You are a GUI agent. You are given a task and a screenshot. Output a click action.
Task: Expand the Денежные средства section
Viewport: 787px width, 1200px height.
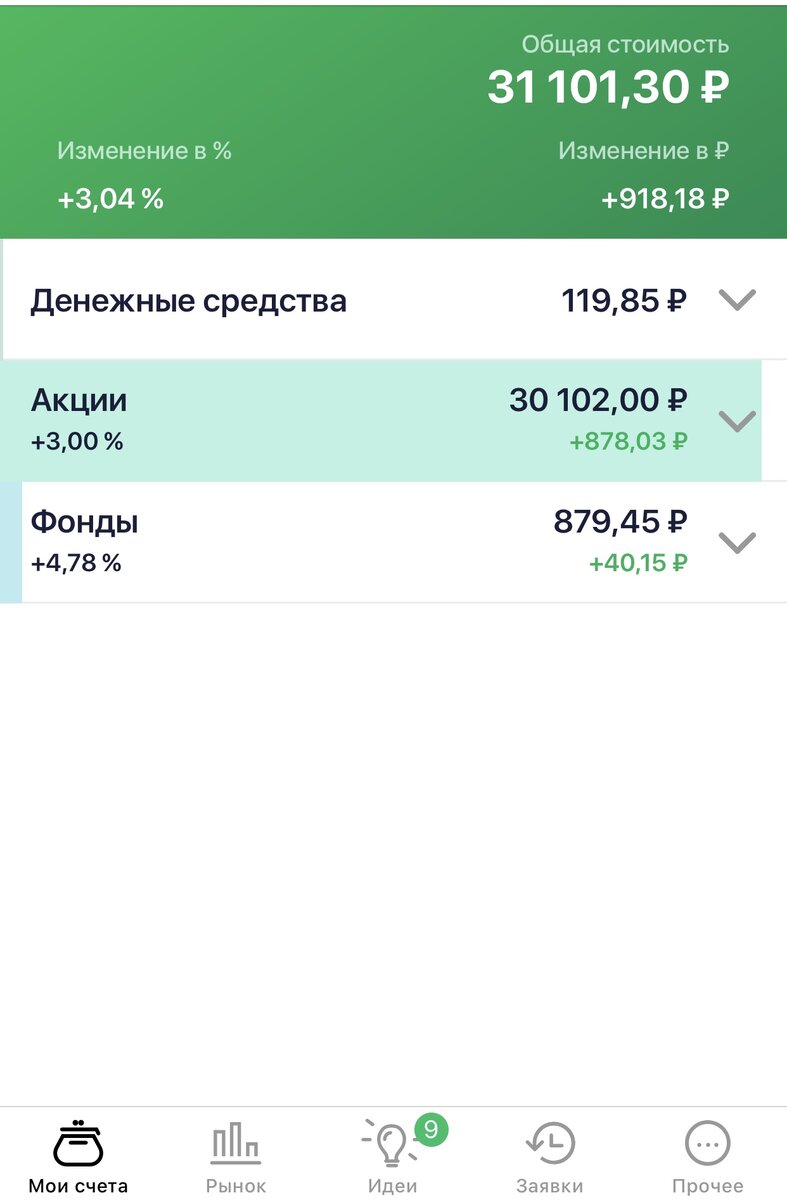pos(737,300)
